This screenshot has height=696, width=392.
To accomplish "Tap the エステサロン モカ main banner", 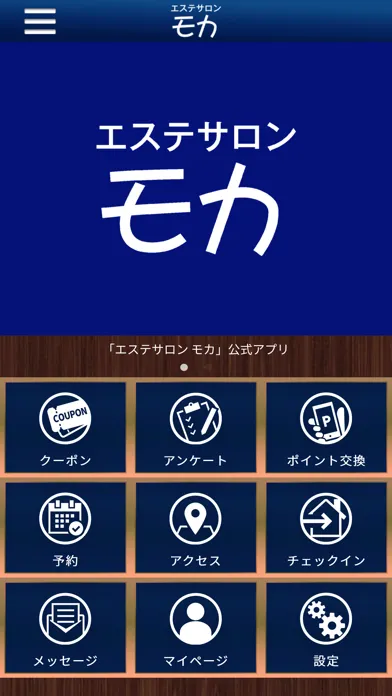I will coord(196,189).
